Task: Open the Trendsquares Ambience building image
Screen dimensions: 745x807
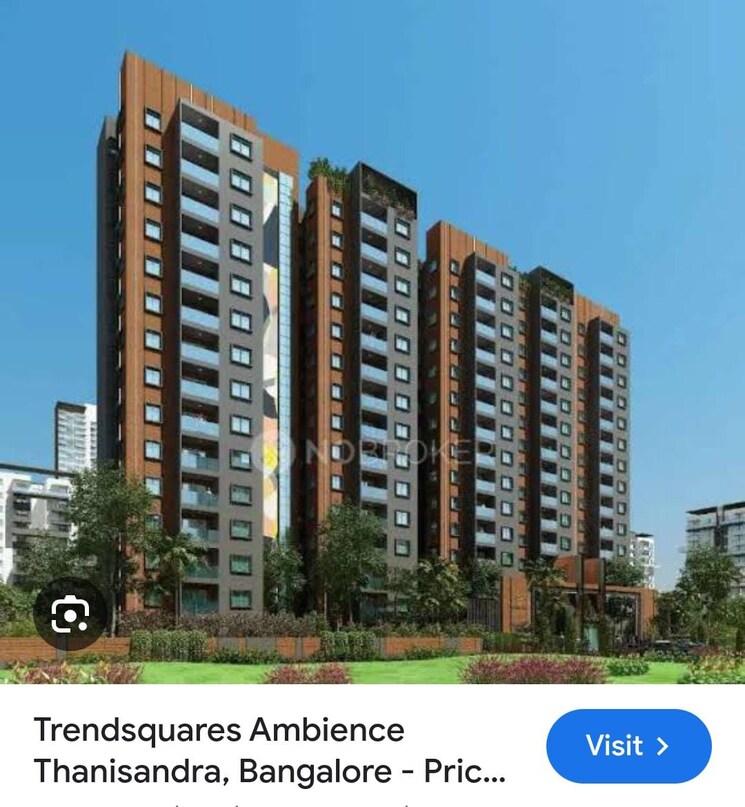Action: pos(372,340)
